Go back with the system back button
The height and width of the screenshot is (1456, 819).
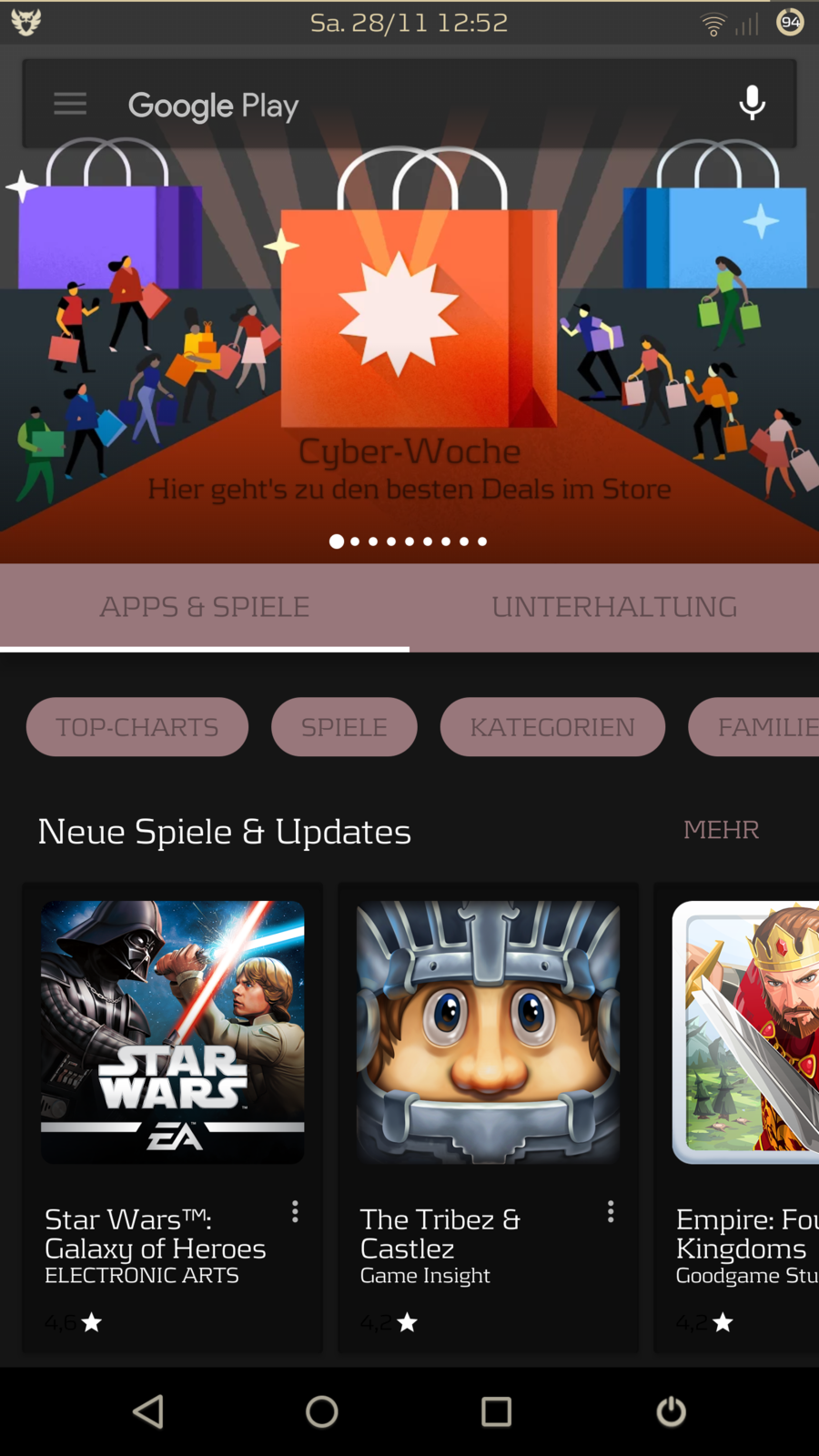[148, 1411]
